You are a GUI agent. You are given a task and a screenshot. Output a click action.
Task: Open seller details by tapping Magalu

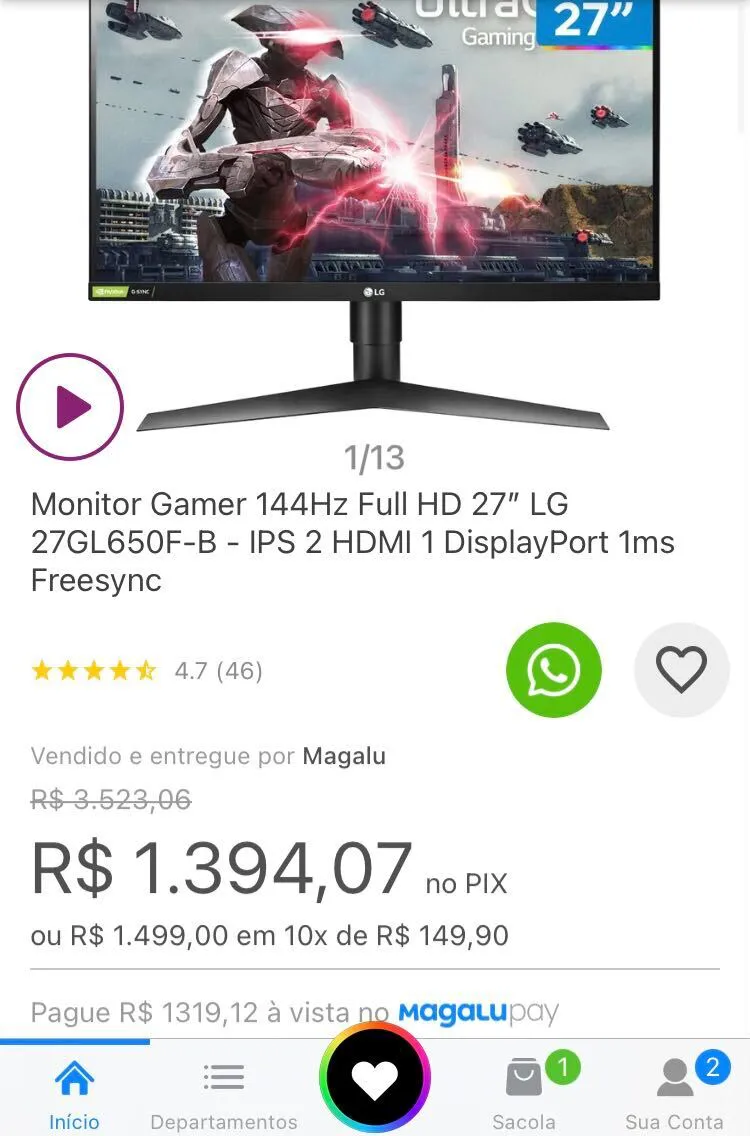coord(344,756)
